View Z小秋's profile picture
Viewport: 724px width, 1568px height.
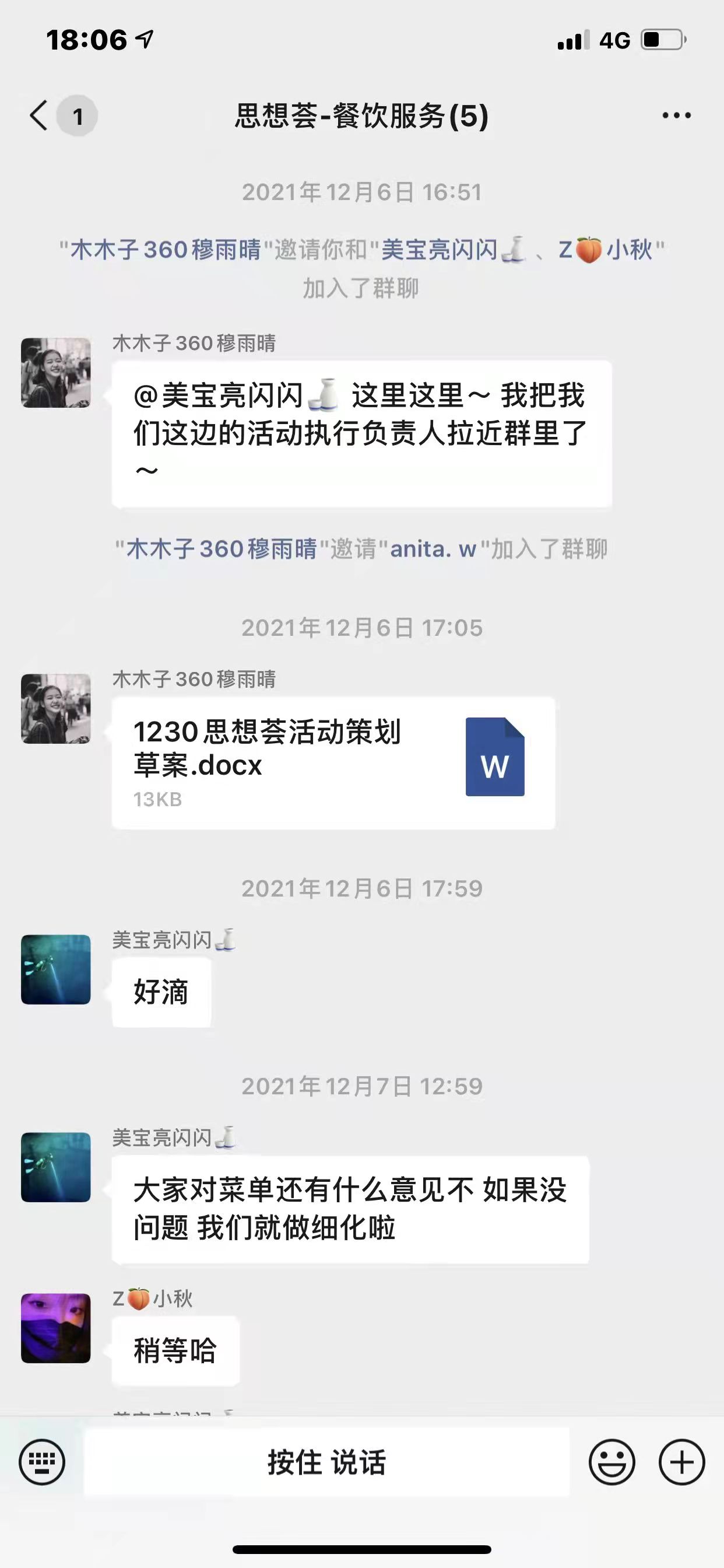click(x=56, y=1328)
